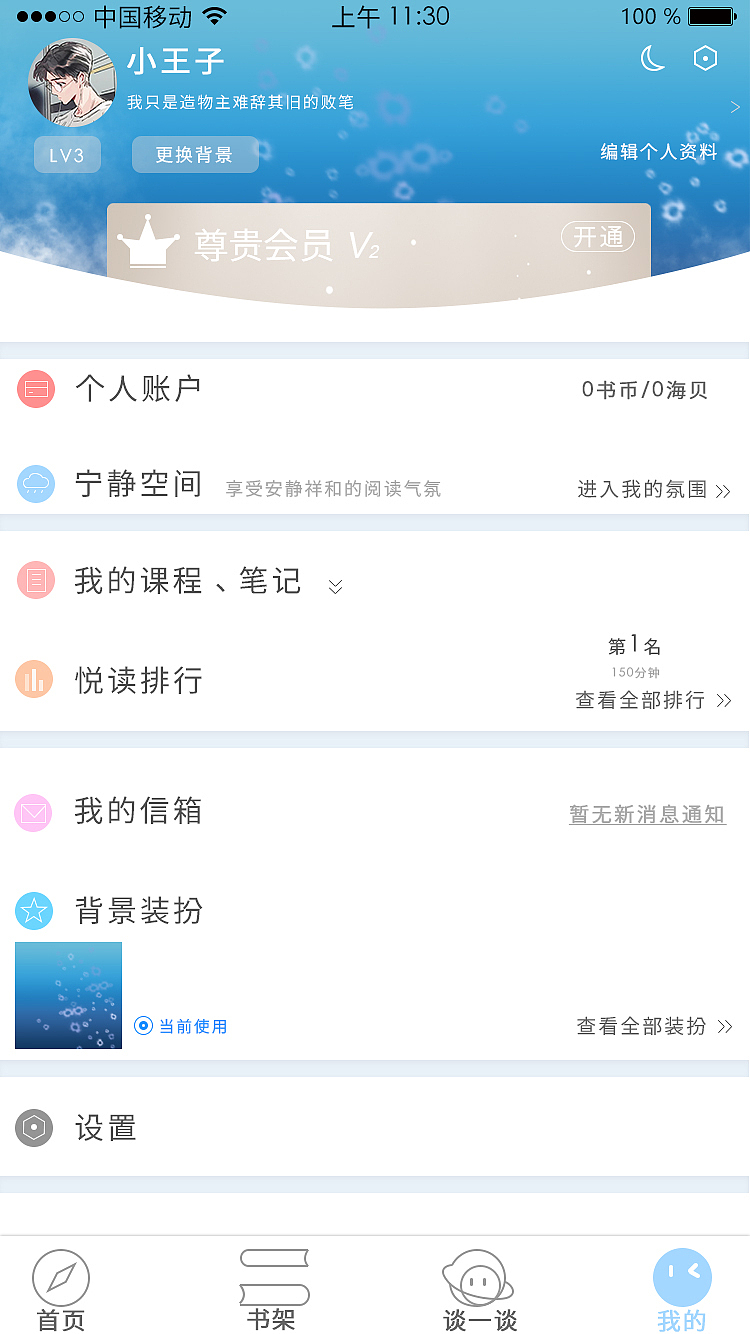Screen dimensions: 750x1334
Task: Click the 更换背景 button
Action: (195, 154)
